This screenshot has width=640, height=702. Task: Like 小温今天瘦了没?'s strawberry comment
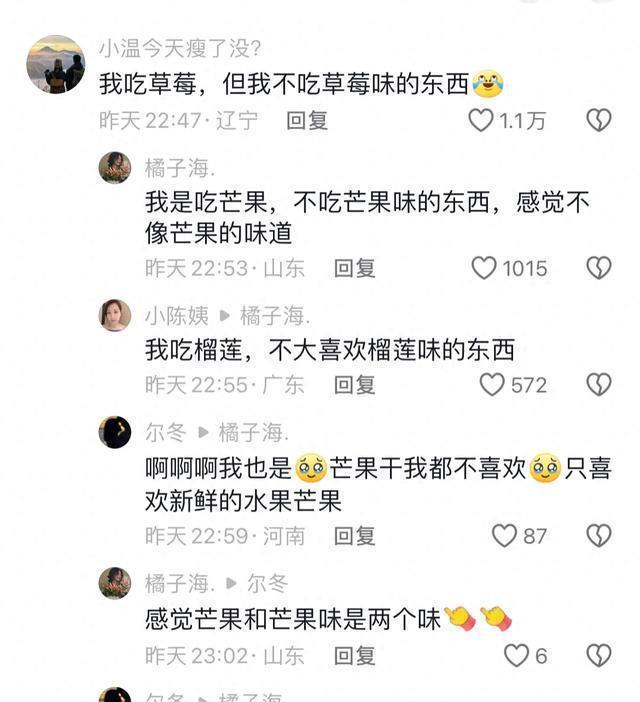pos(482,121)
